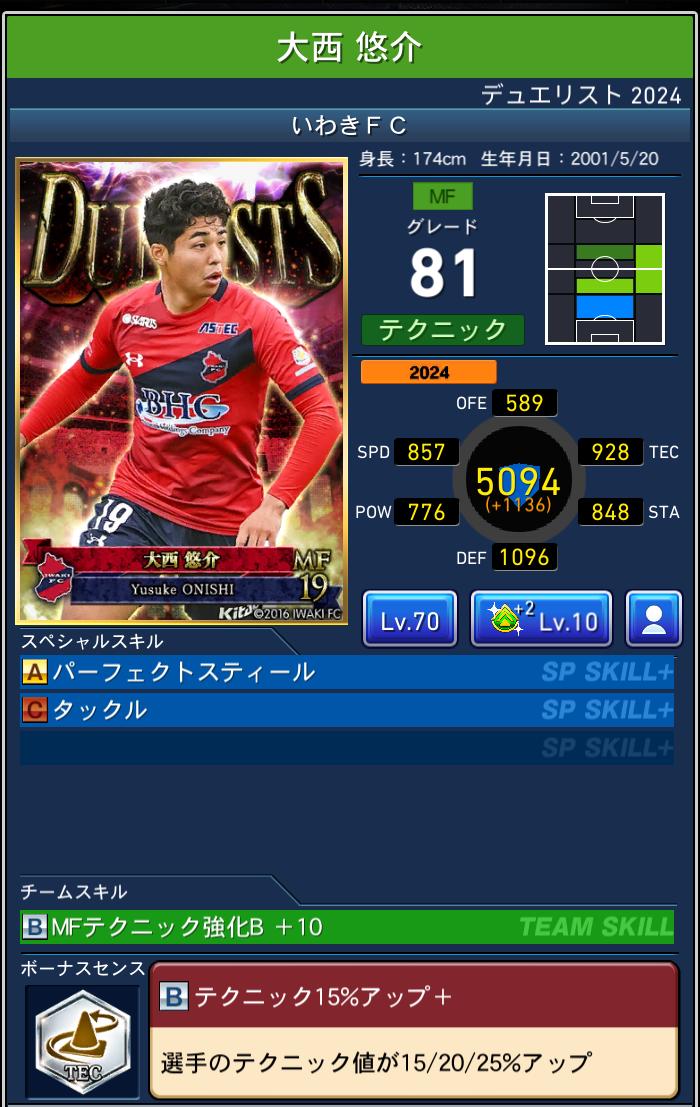Open the player profile icon button
This screenshot has width=700, height=1107.
coord(653,619)
